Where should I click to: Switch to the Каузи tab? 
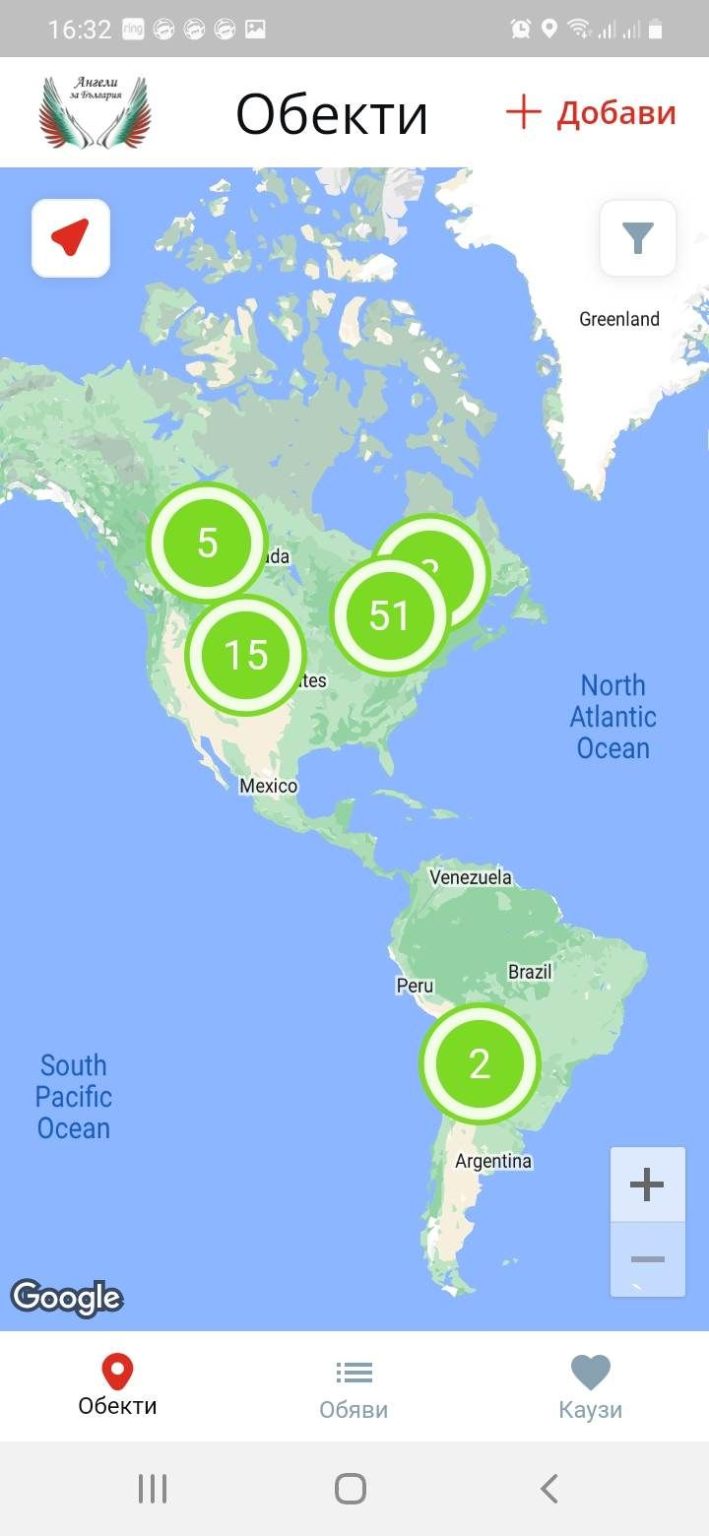[590, 1389]
